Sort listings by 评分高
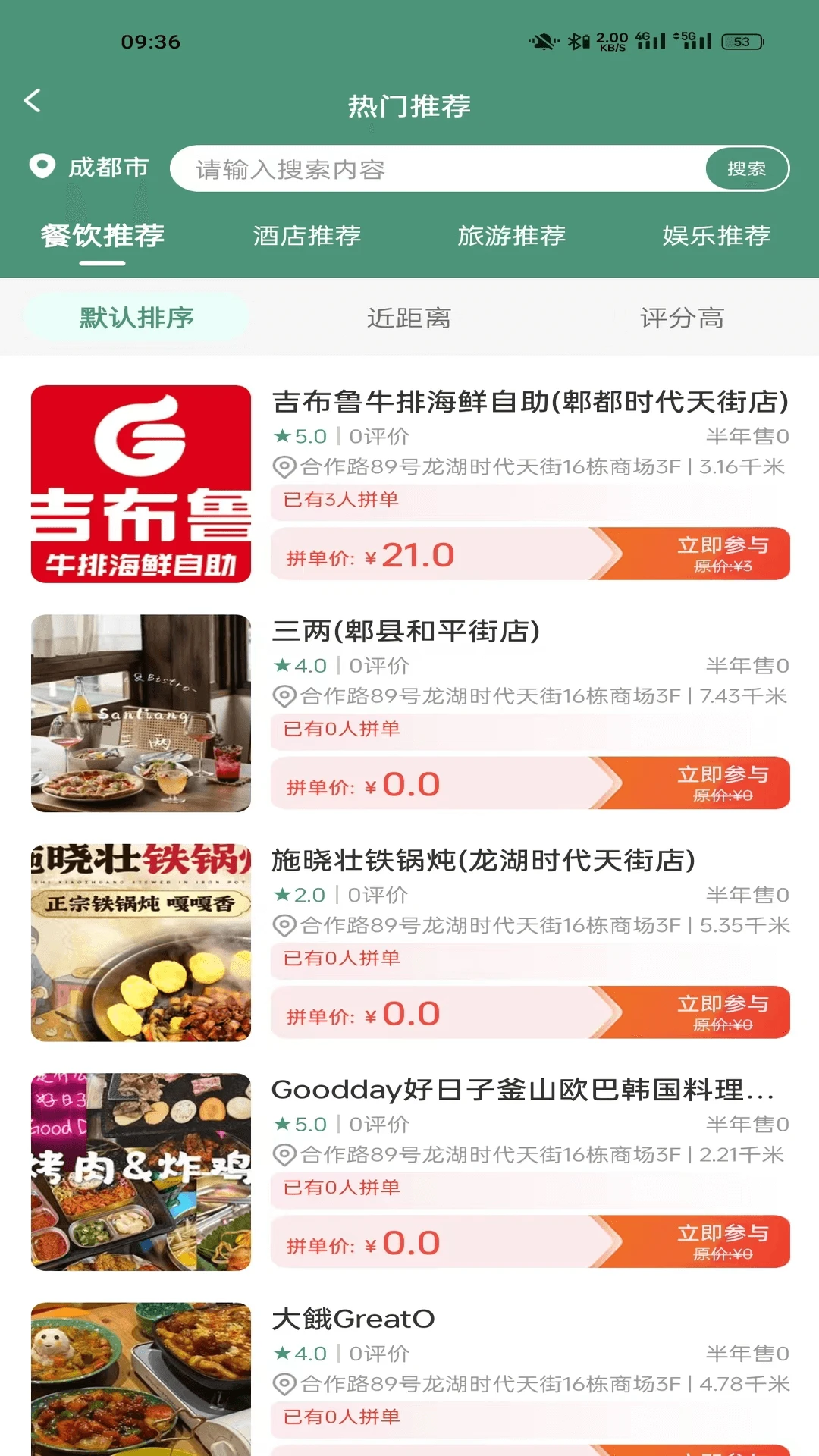Viewport: 819px width, 1456px height. coord(682,318)
